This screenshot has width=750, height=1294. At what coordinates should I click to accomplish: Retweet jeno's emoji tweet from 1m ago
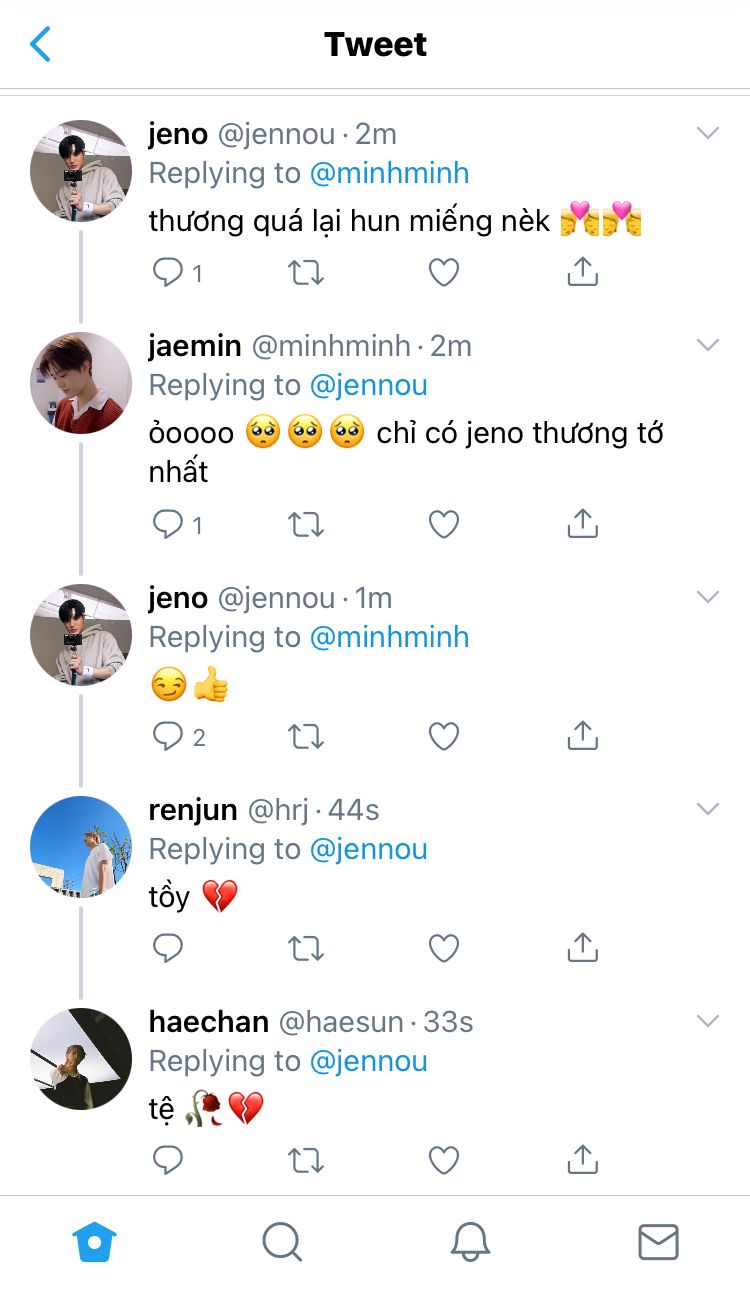point(305,737)
